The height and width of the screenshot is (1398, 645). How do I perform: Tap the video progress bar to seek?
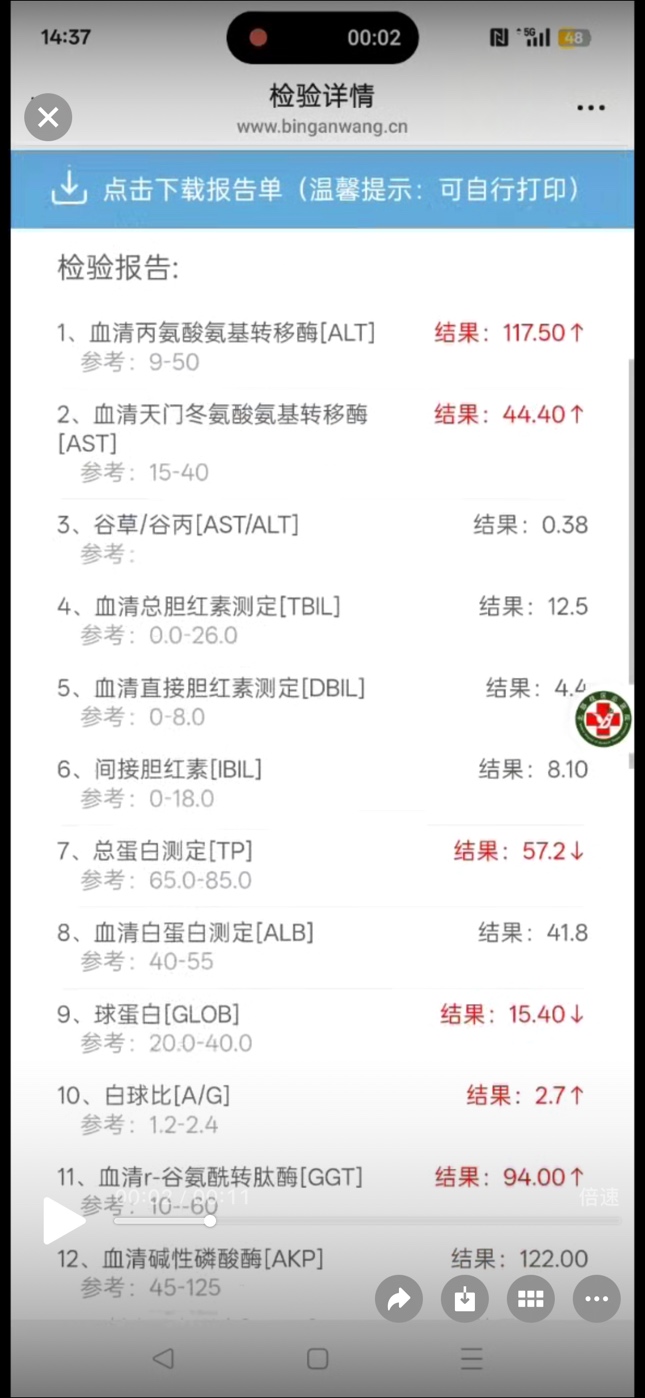(367, 1221)
